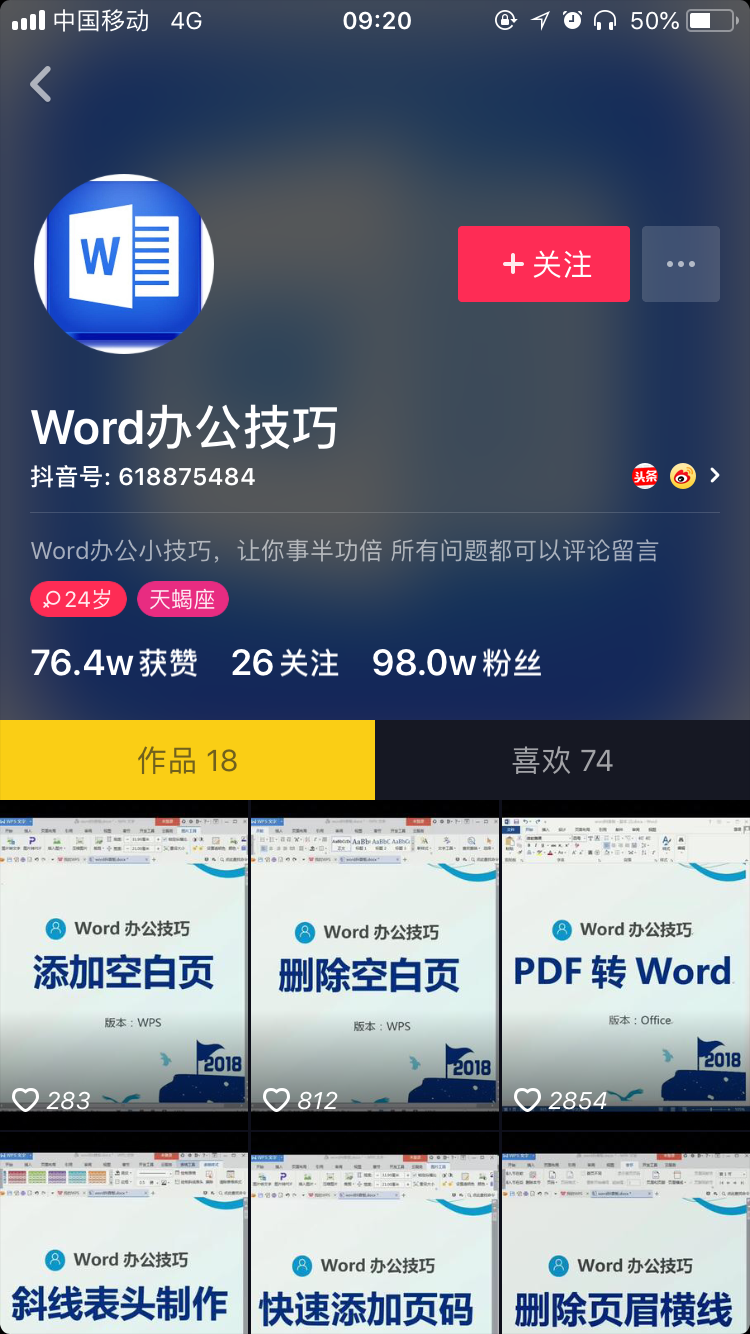Switch to the 喜欢 74 tab

click(562, 759)
